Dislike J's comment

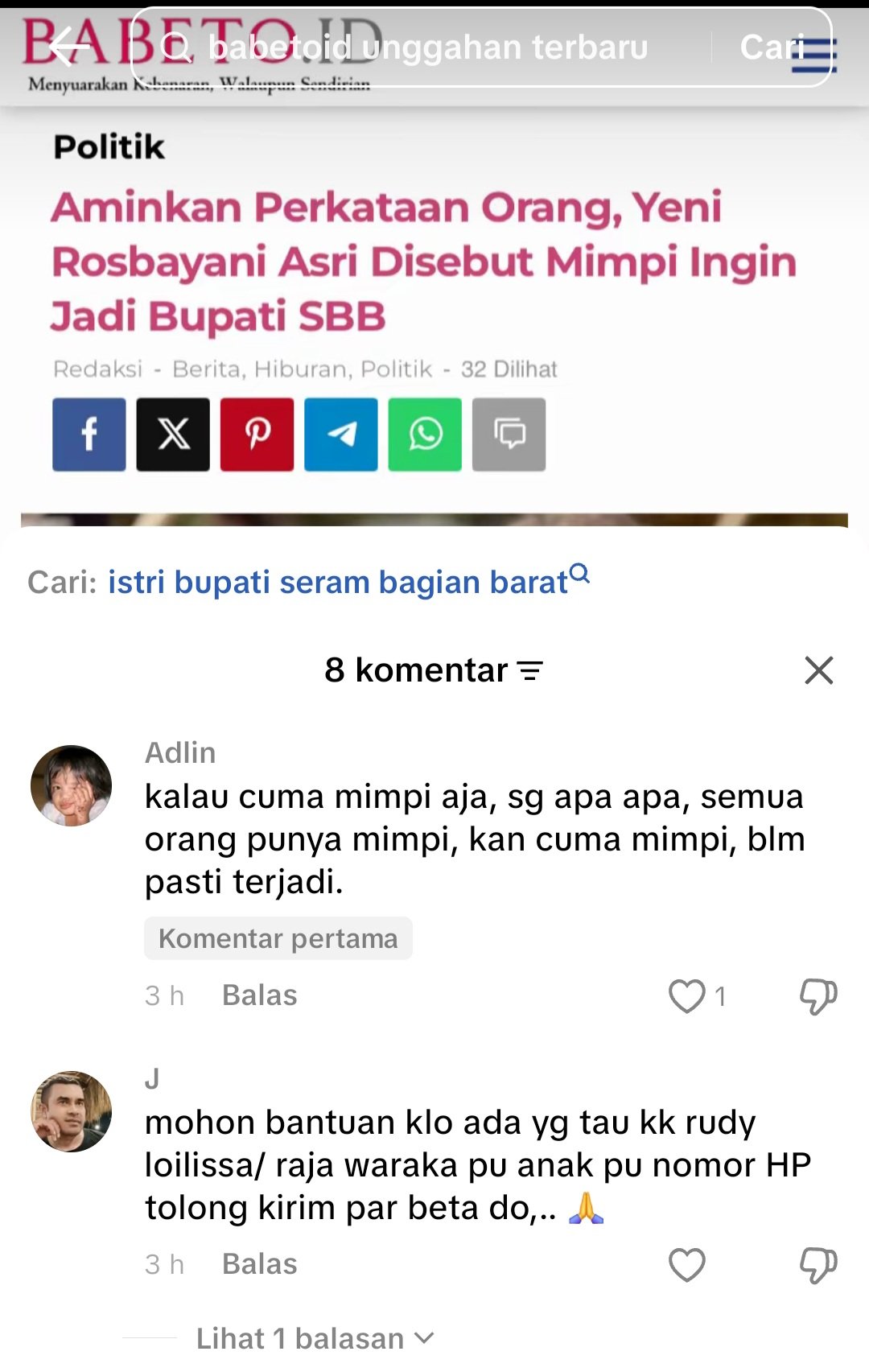tap(818, 1265)
